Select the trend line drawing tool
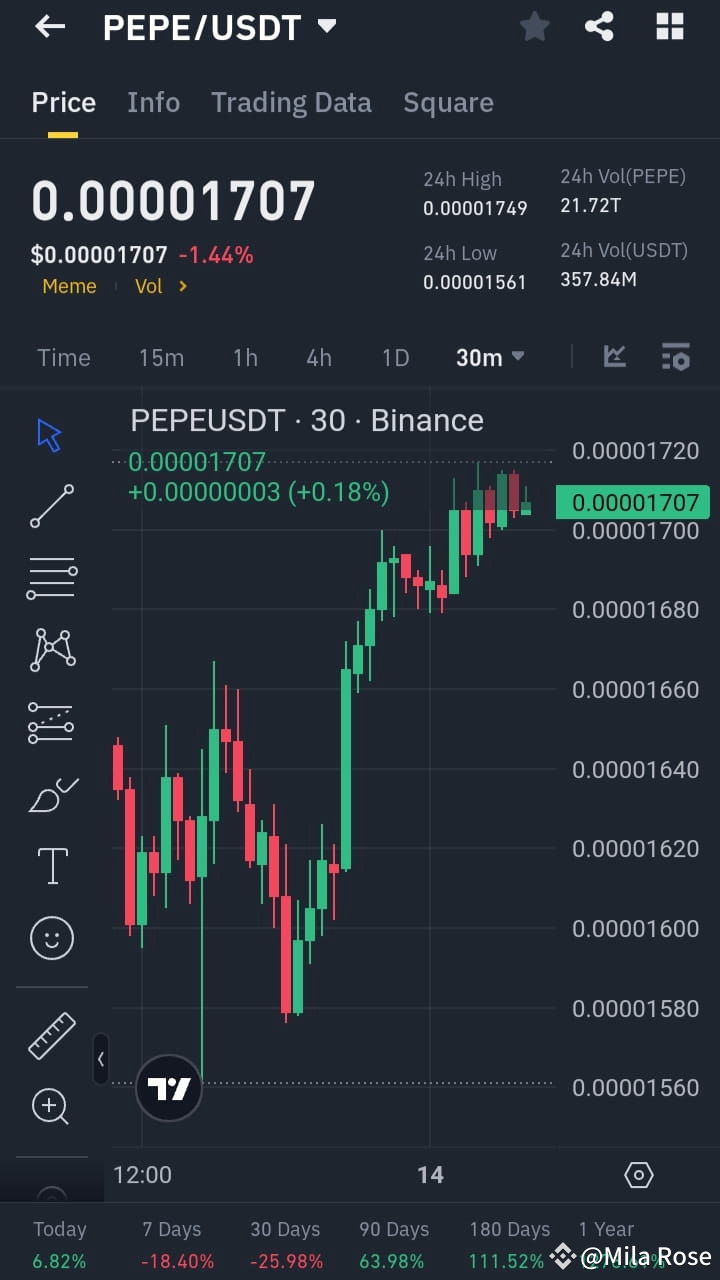720x1280 pixels. pos(51,505)
